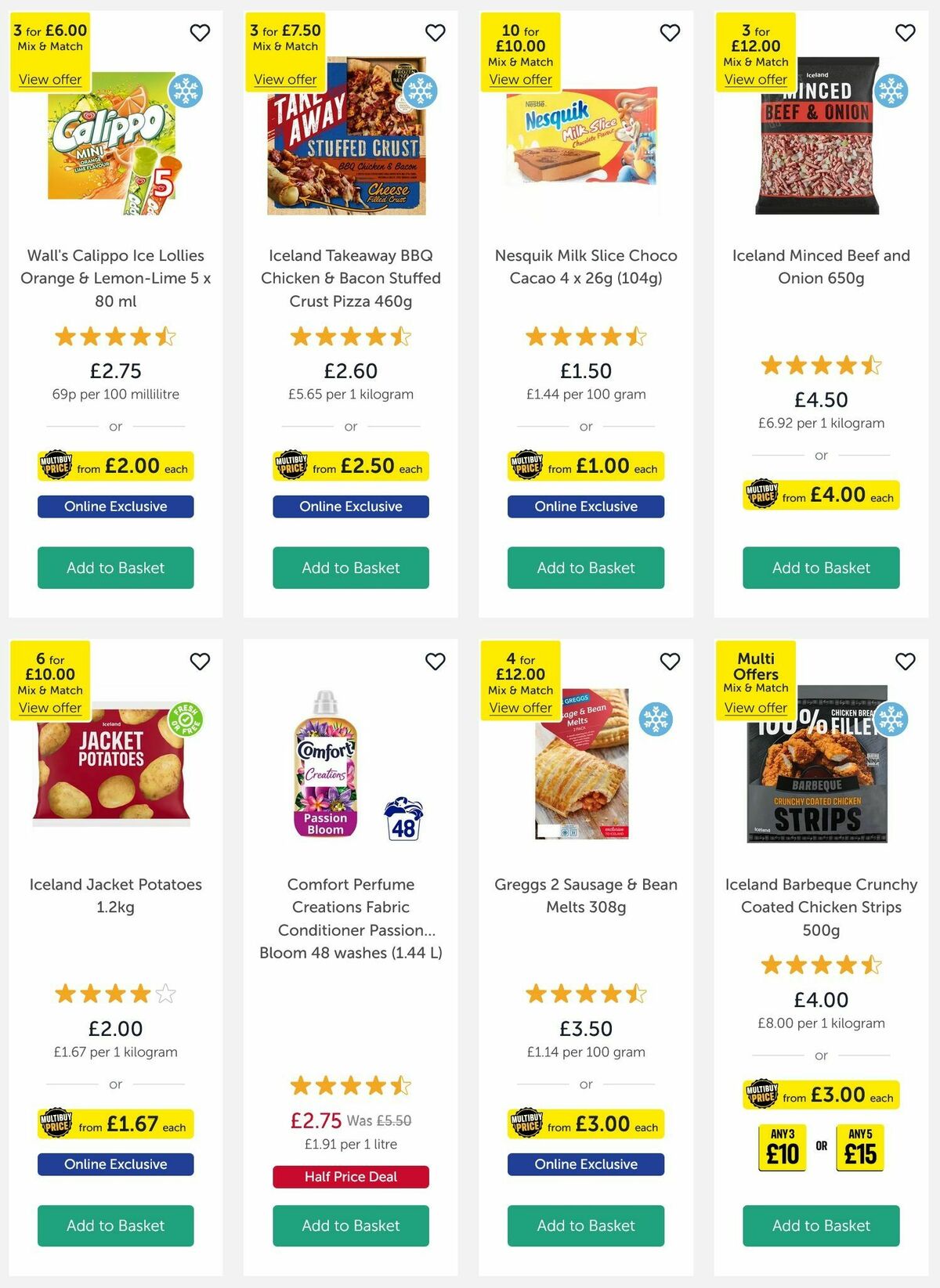This screenshot has width=940, height=1288.
Task: Favourite the Wall's Calippo Ice Lollies
Action: (x=200, y=33)
